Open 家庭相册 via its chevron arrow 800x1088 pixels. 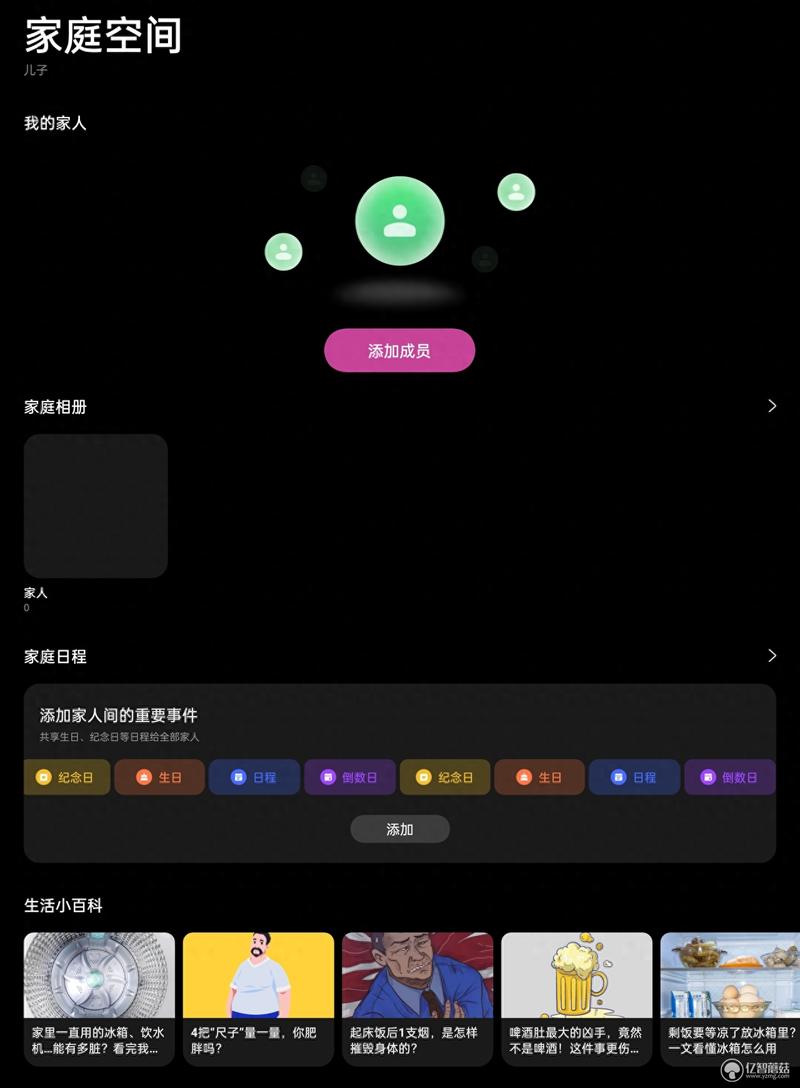click(771, 406)
